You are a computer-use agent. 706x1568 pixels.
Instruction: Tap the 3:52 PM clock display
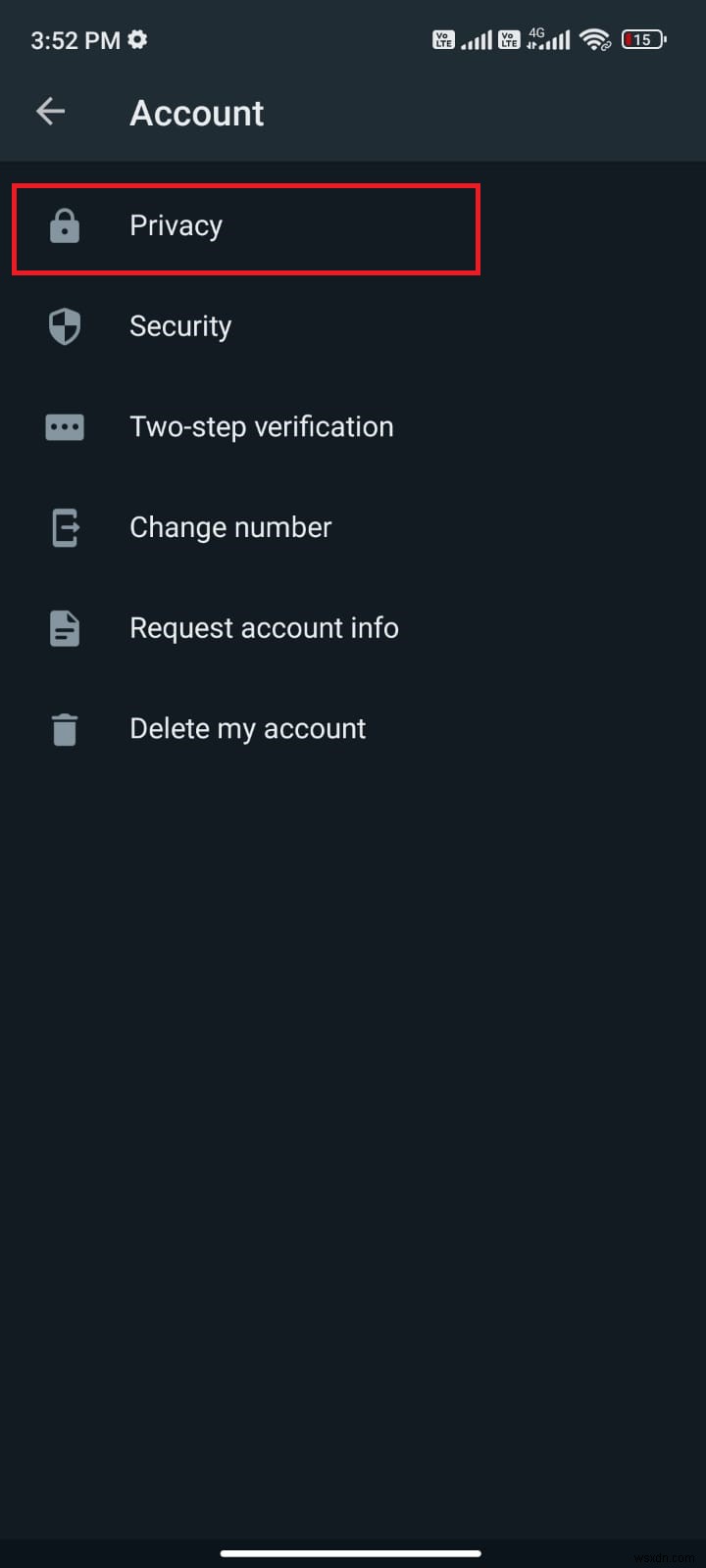pyautogui.click(x=76, y=40)
